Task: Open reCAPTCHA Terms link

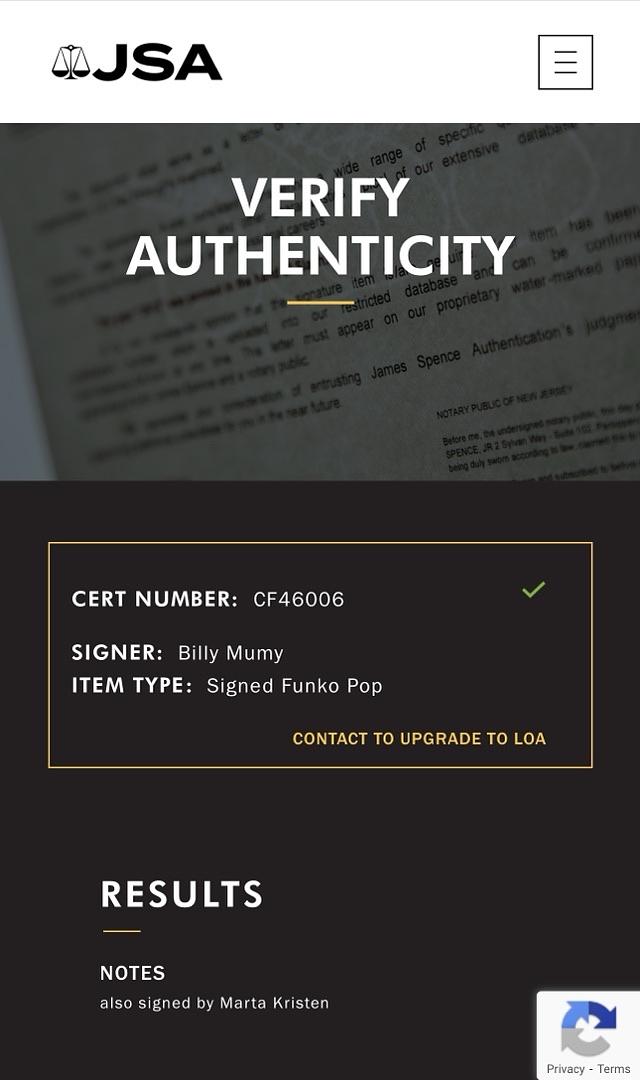Action: (x=614, y=1069)
